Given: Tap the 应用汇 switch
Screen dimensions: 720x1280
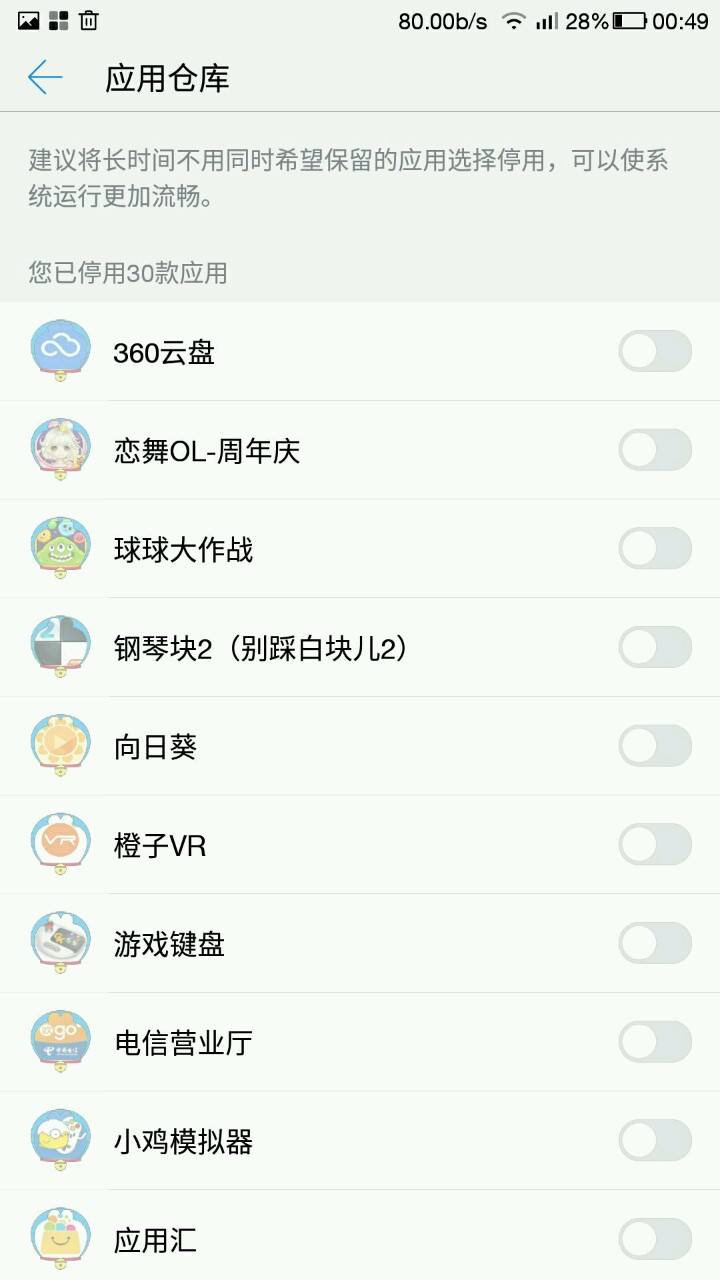Looking at the screenshot, I should [655, 1239].
